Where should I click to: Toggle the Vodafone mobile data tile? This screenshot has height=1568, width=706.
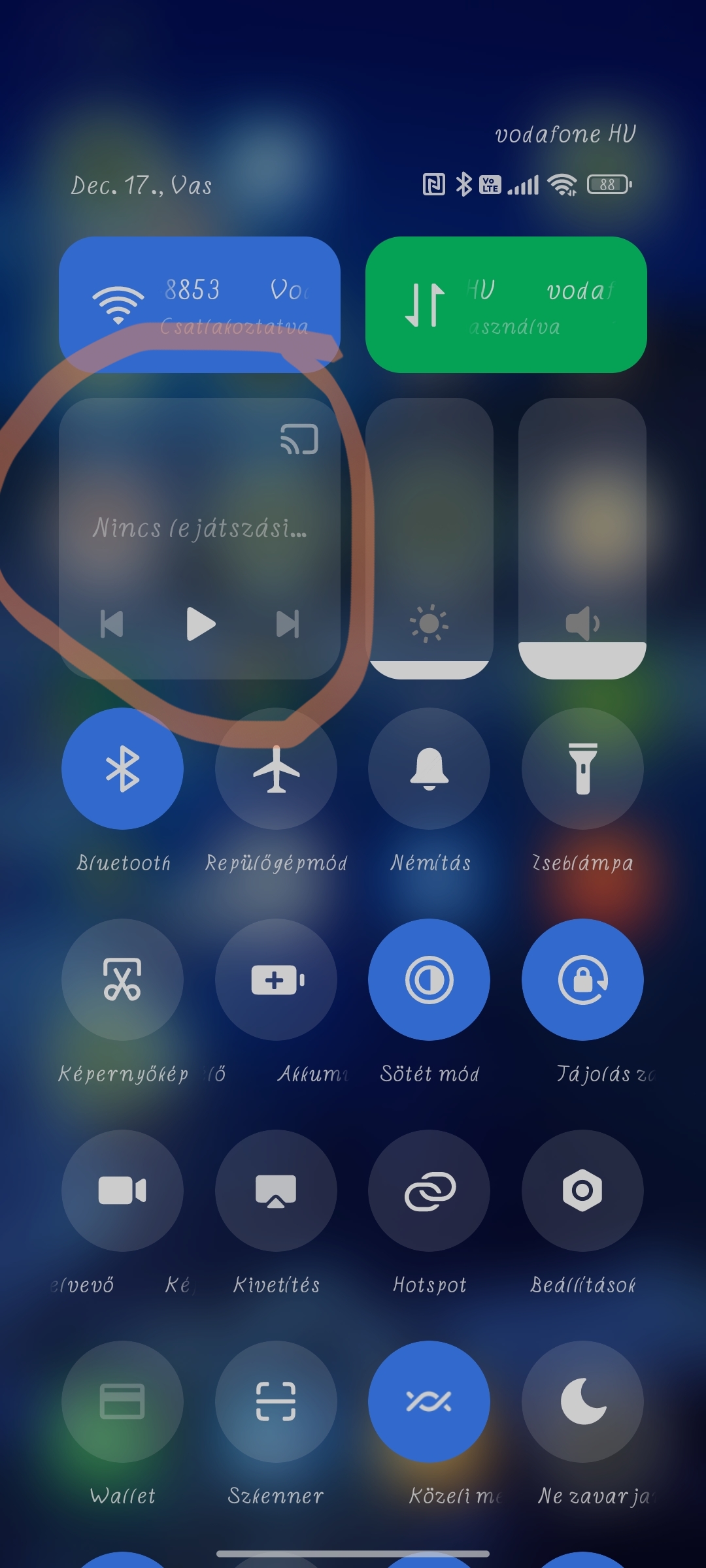pyautogui.click(x=506, y=304)
